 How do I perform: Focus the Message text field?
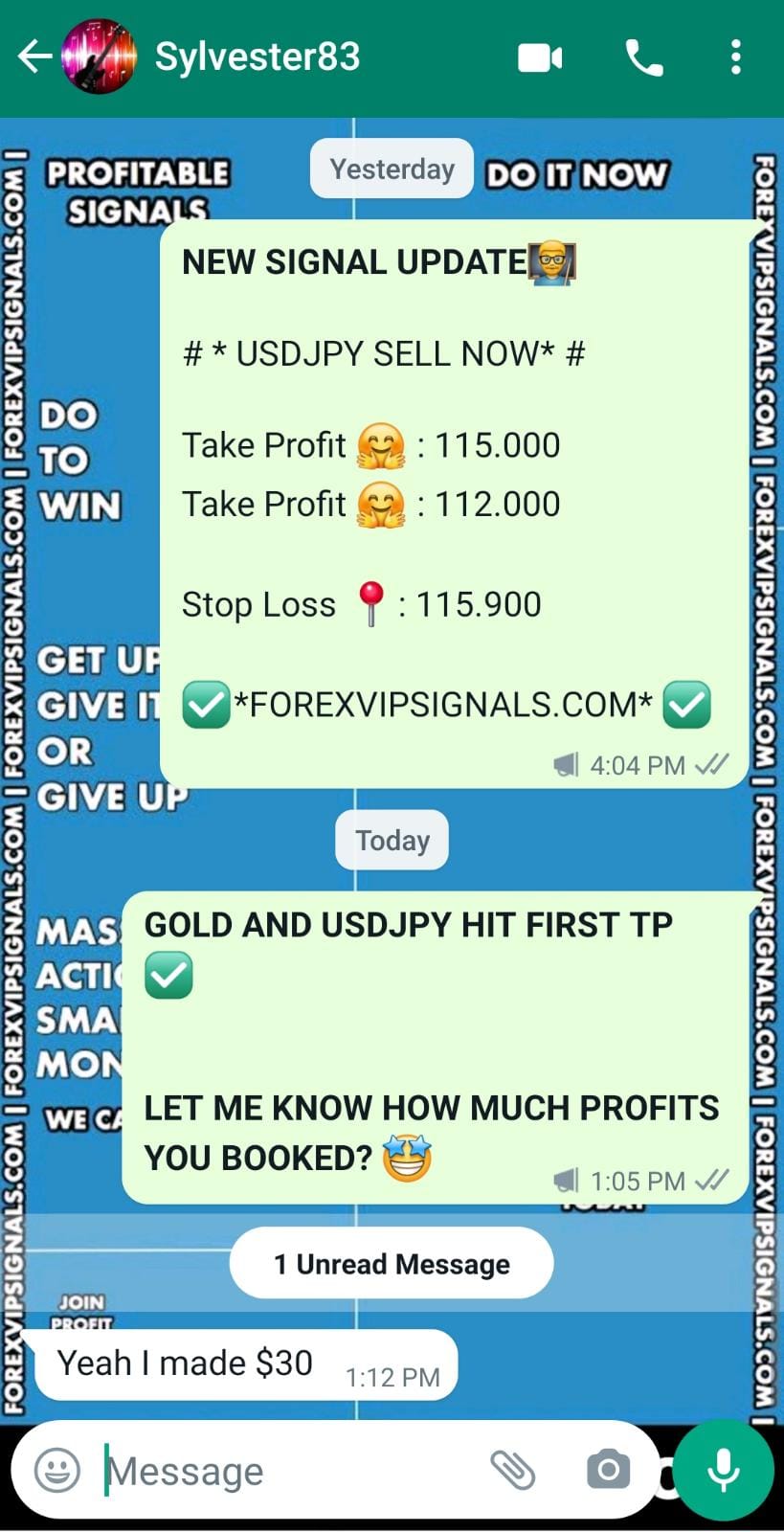287,1471
